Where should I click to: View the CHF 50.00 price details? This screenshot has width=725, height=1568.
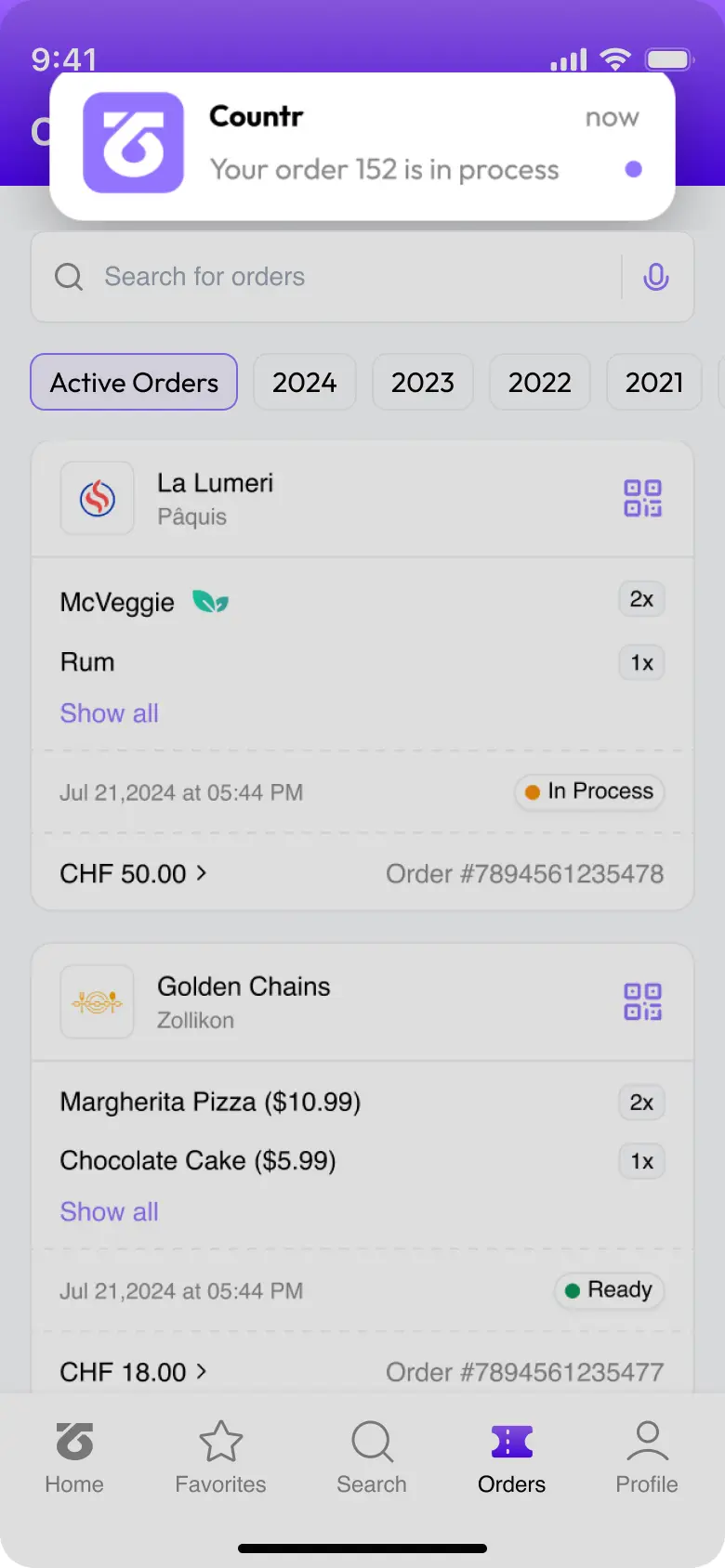[x=133, y=873]
